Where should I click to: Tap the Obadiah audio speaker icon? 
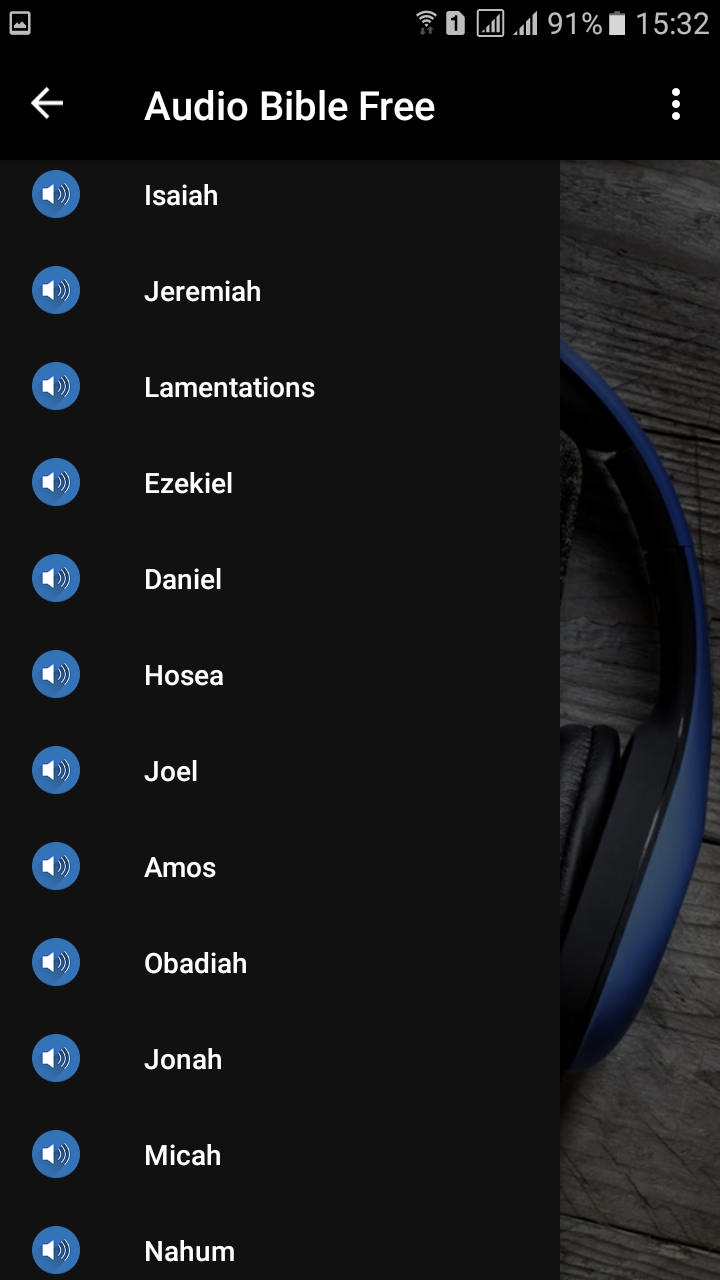pos(56,962)
